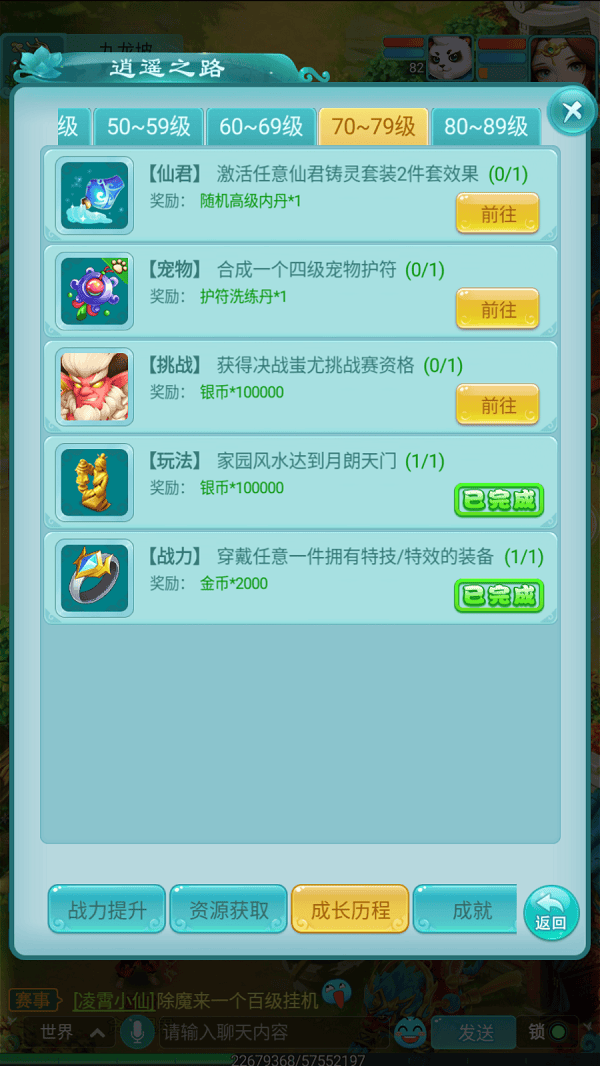Open the emoji picker in chat

click(x=409, y=1031)
